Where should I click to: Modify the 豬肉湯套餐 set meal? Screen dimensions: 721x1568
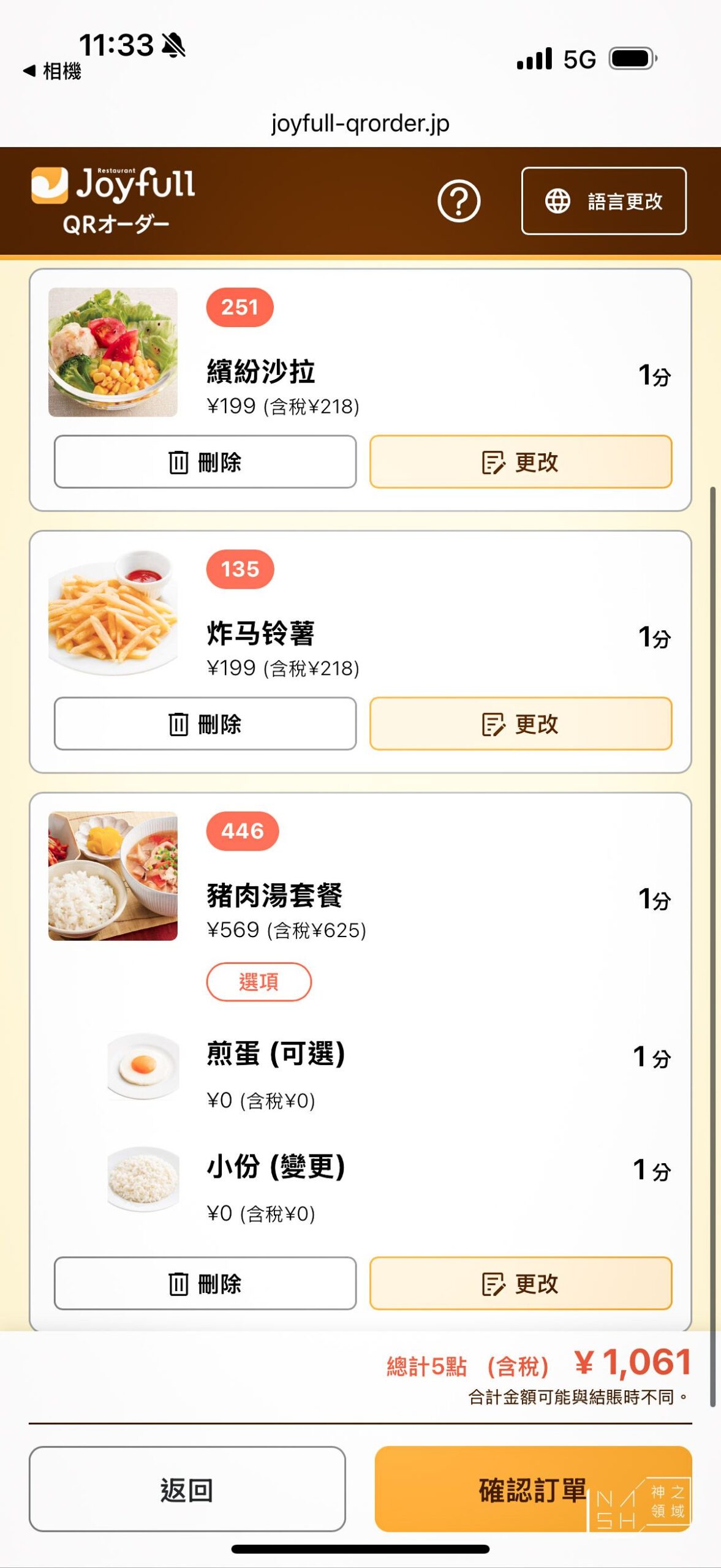(x=521, y=1283)
